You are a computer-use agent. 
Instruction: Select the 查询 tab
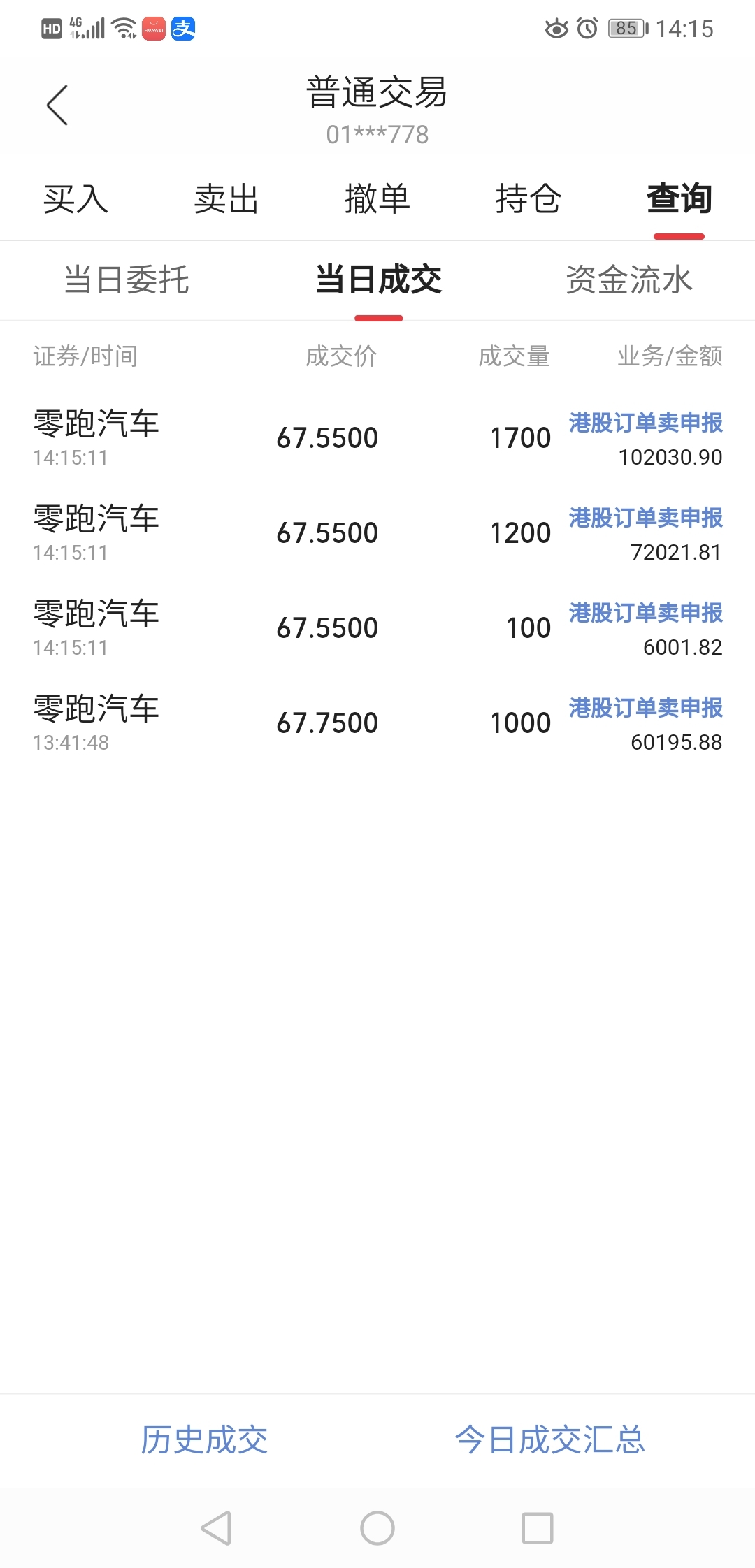(679, 199)
